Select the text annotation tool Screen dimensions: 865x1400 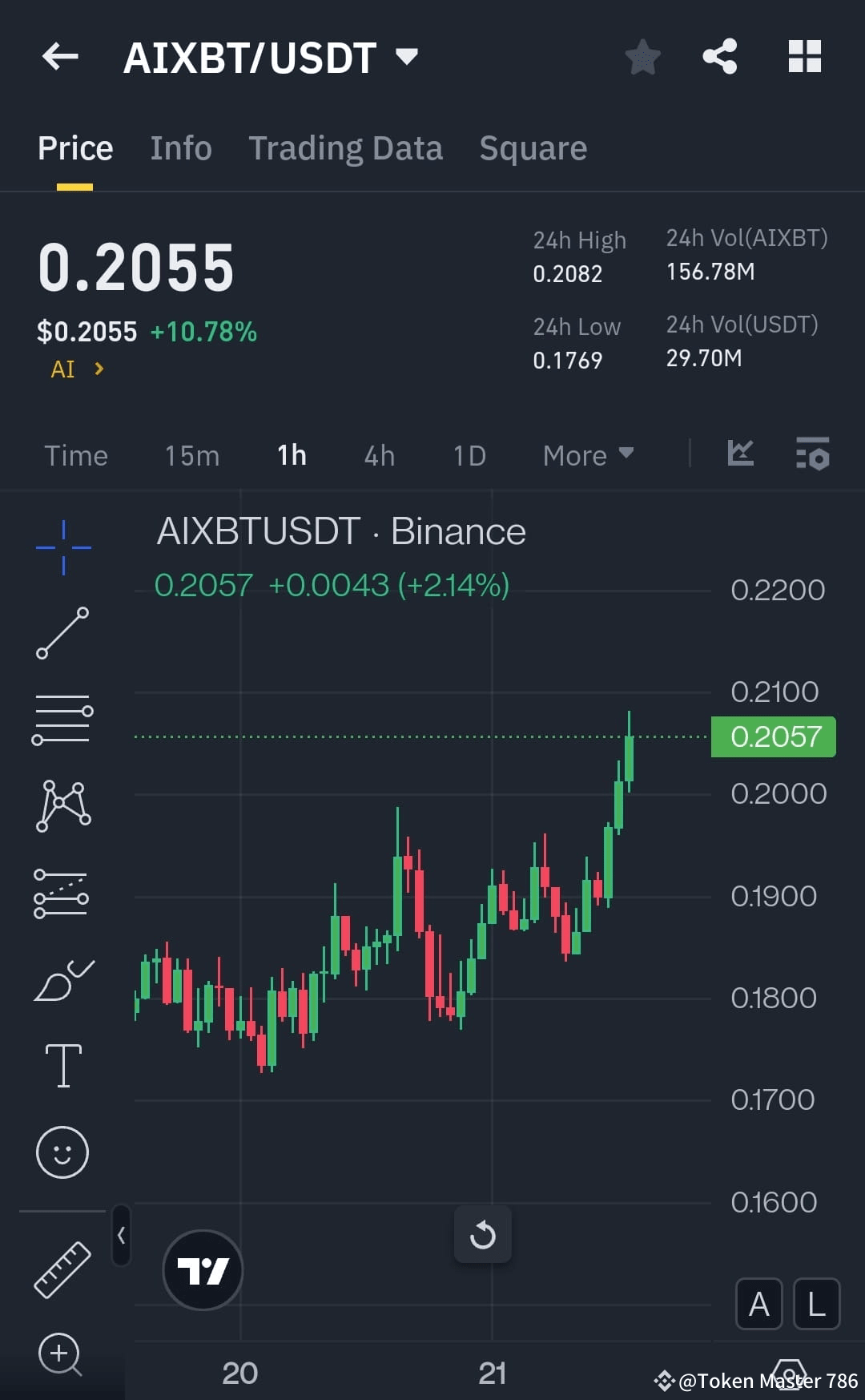62,1066
